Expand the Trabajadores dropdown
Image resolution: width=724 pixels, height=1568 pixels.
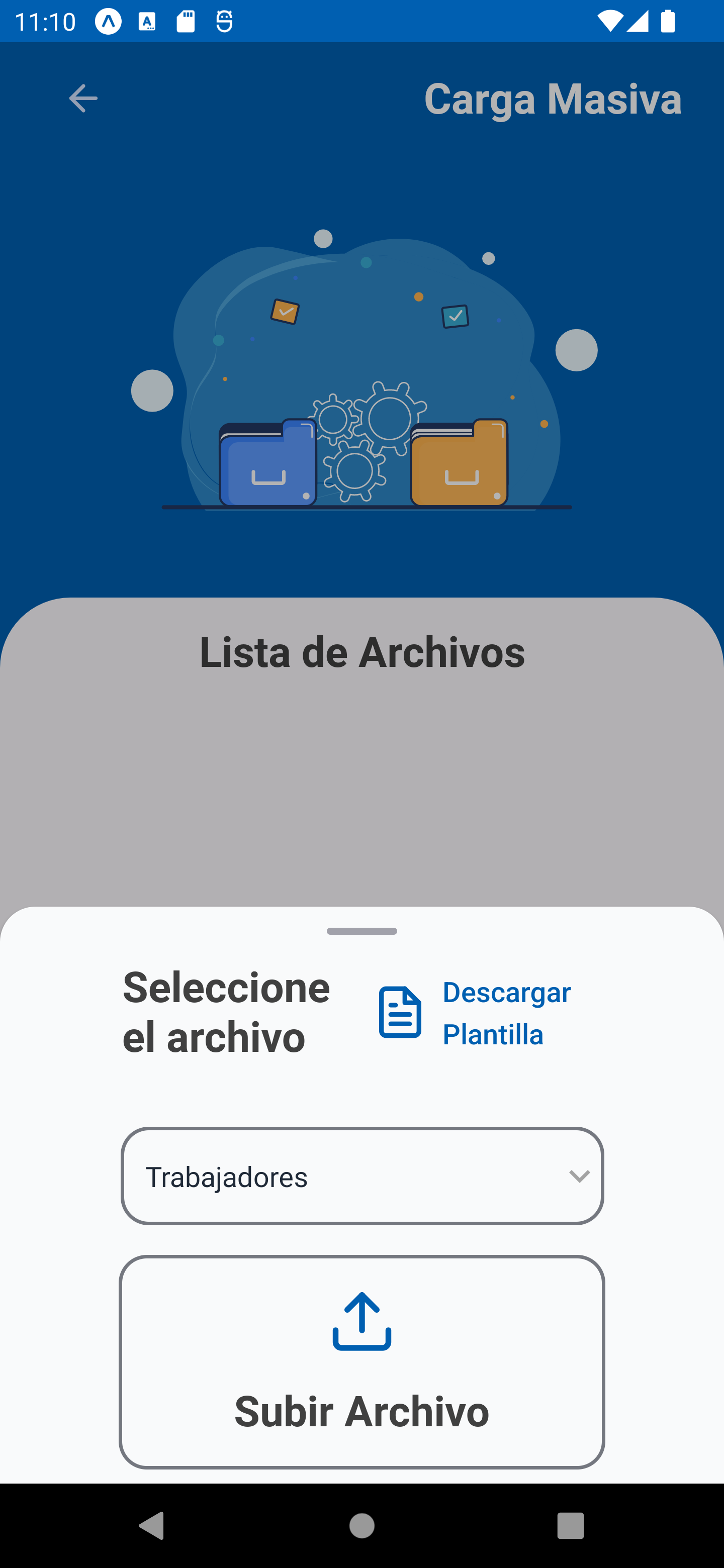(361, 1176)
